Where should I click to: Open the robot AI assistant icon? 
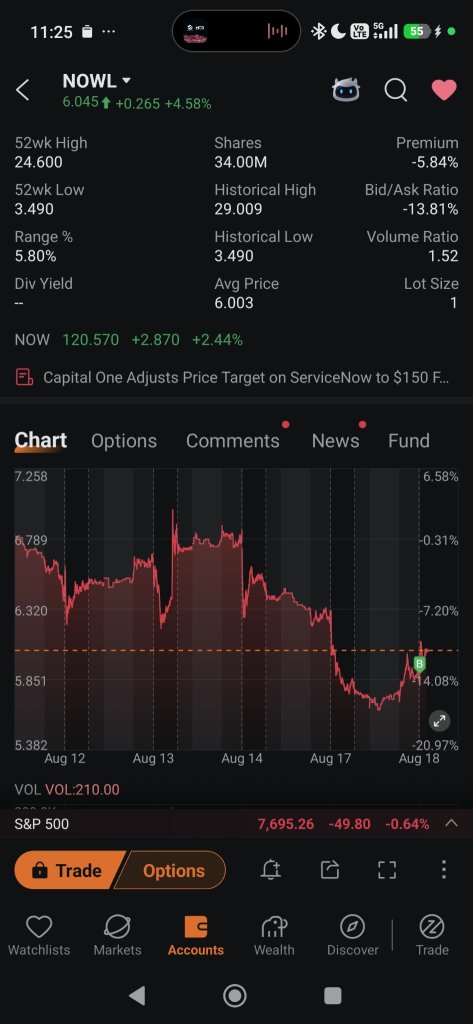click(x=346, y=90)
